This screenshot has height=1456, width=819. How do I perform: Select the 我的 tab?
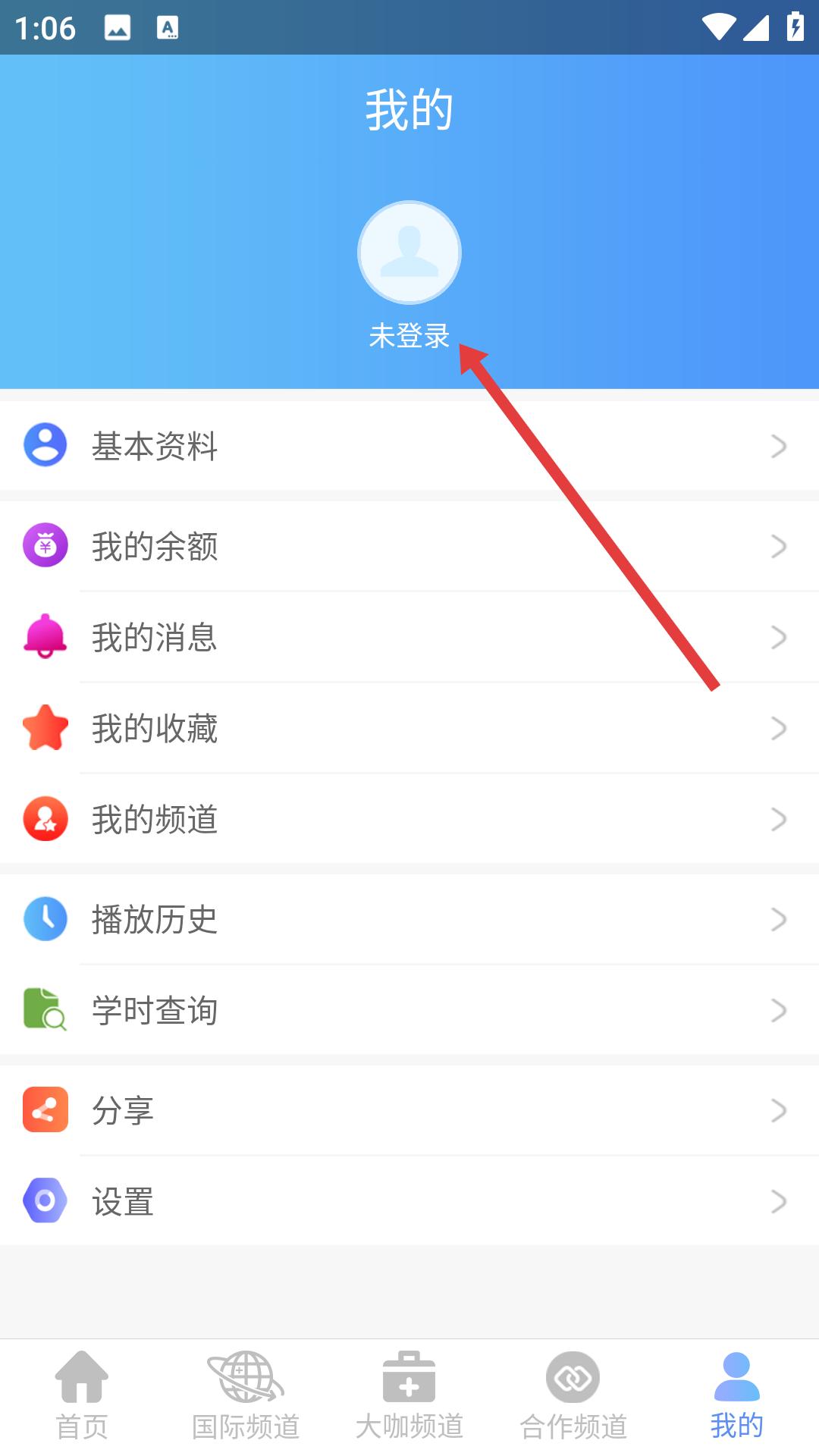tap(737, 1396)
